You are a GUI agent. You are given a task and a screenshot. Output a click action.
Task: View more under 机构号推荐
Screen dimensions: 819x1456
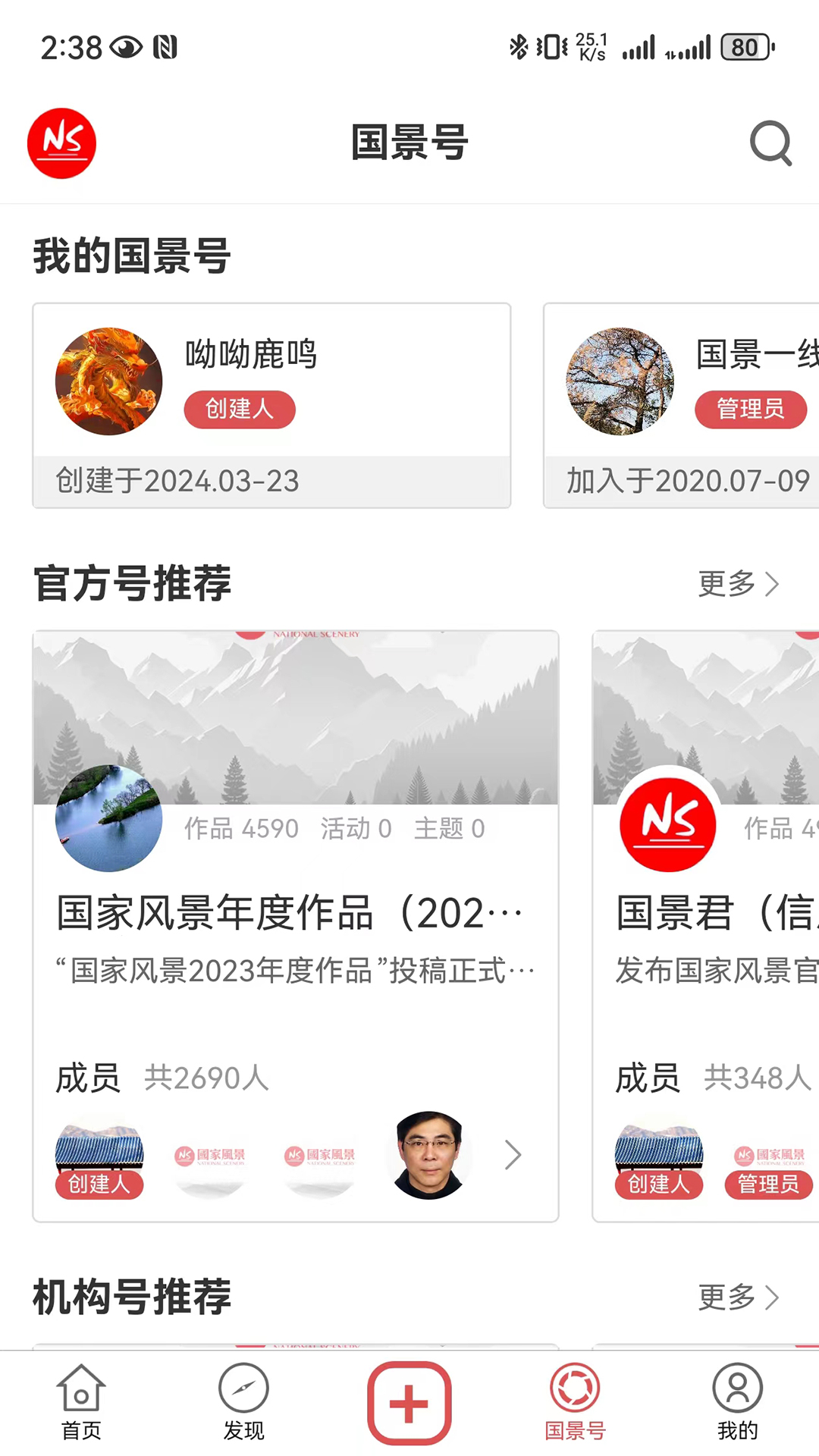pos(738,1298)
